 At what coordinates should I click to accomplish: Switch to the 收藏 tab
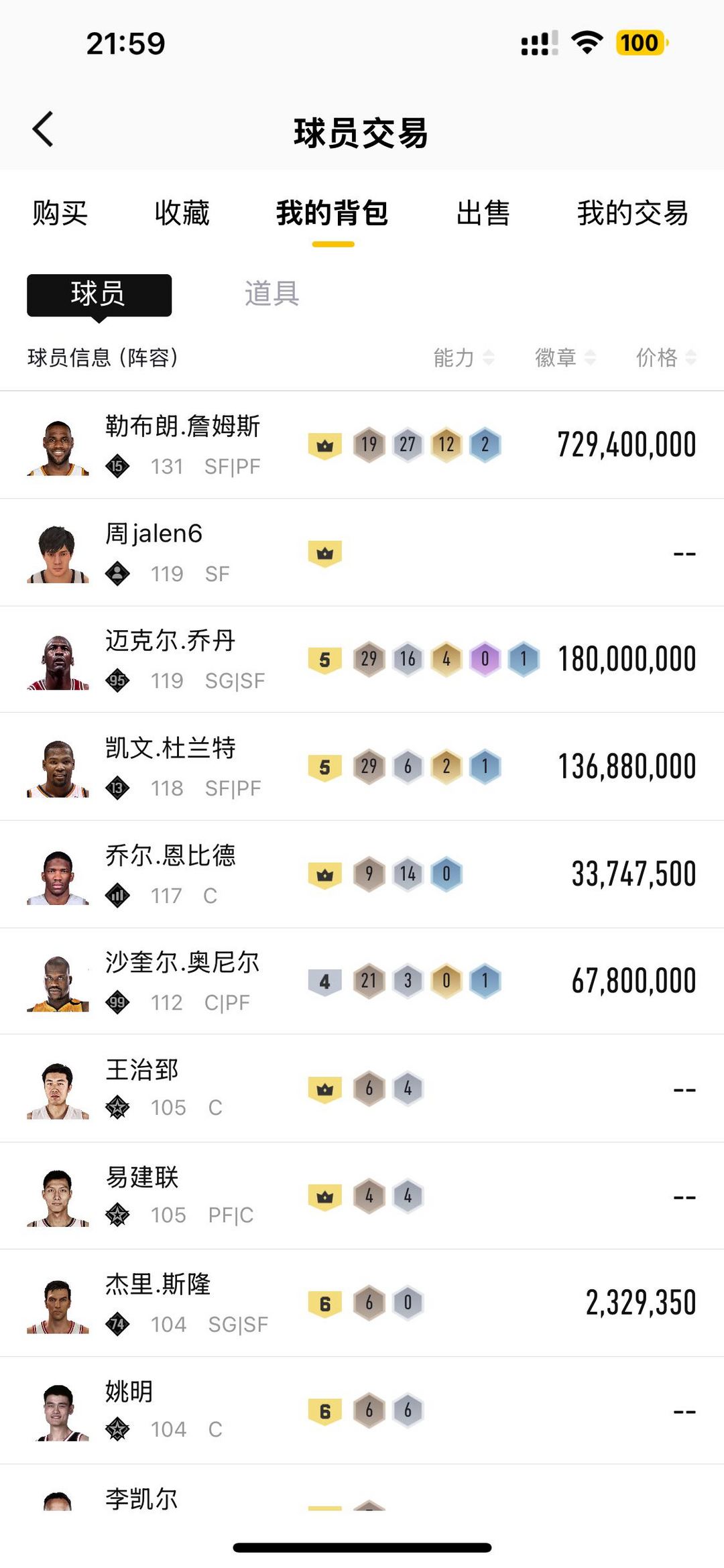[182, 213]
